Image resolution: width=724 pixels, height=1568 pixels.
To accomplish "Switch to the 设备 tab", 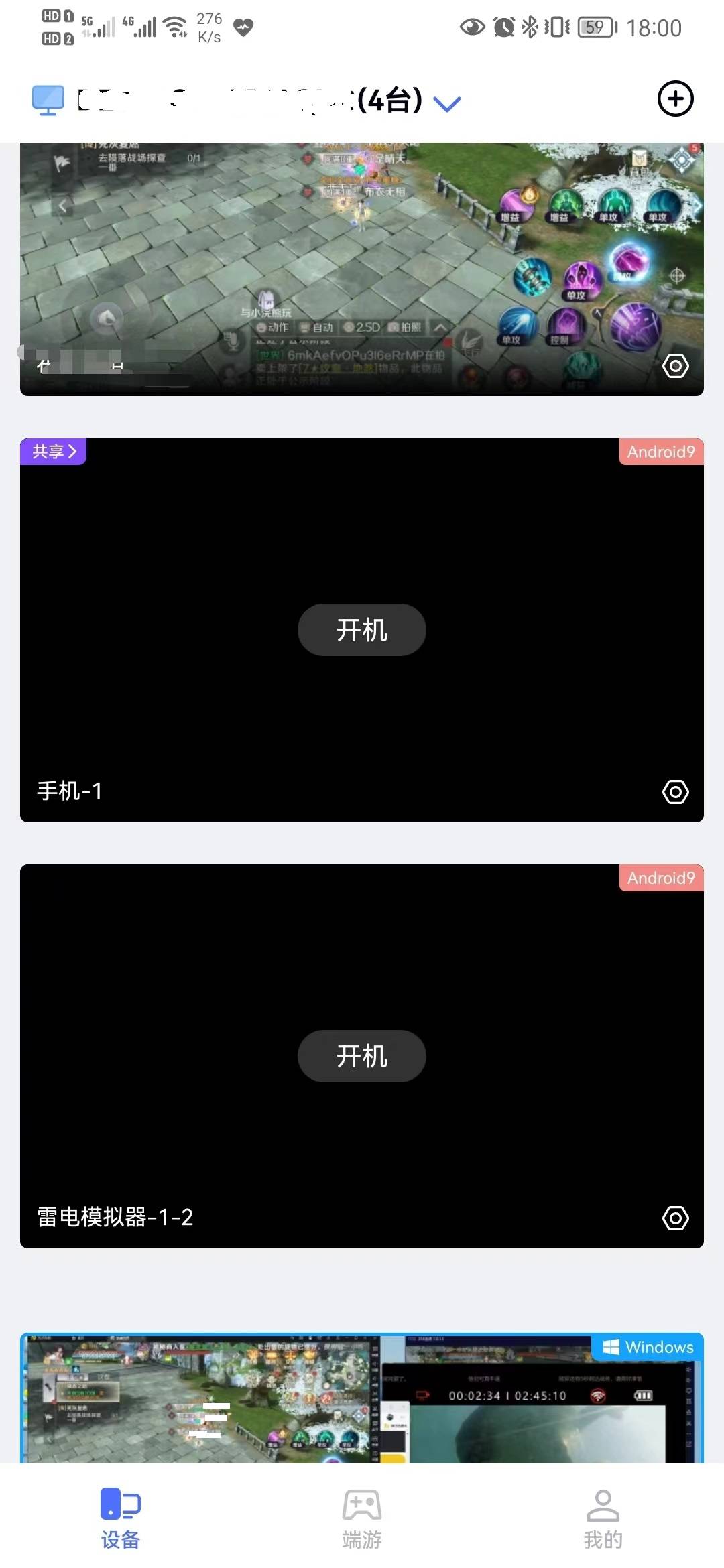I will [121, 1518].
